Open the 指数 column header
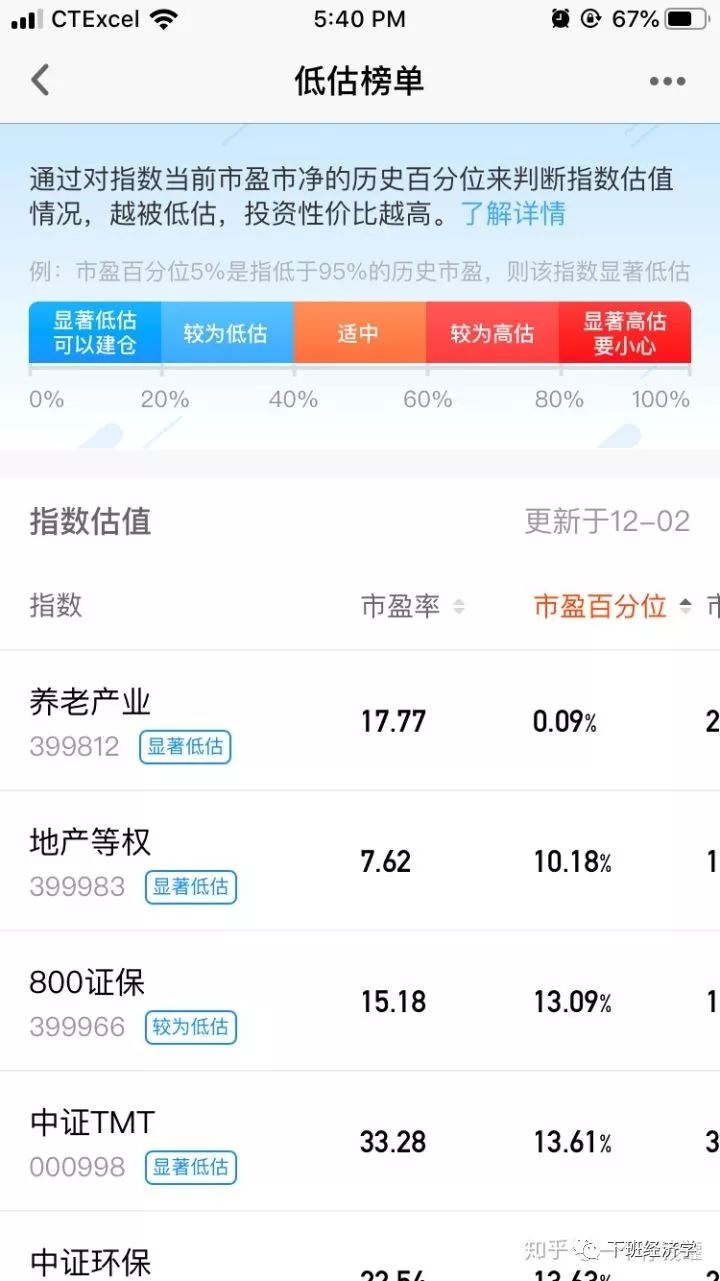Viewport: 720px width, 1281px height. 54,606
